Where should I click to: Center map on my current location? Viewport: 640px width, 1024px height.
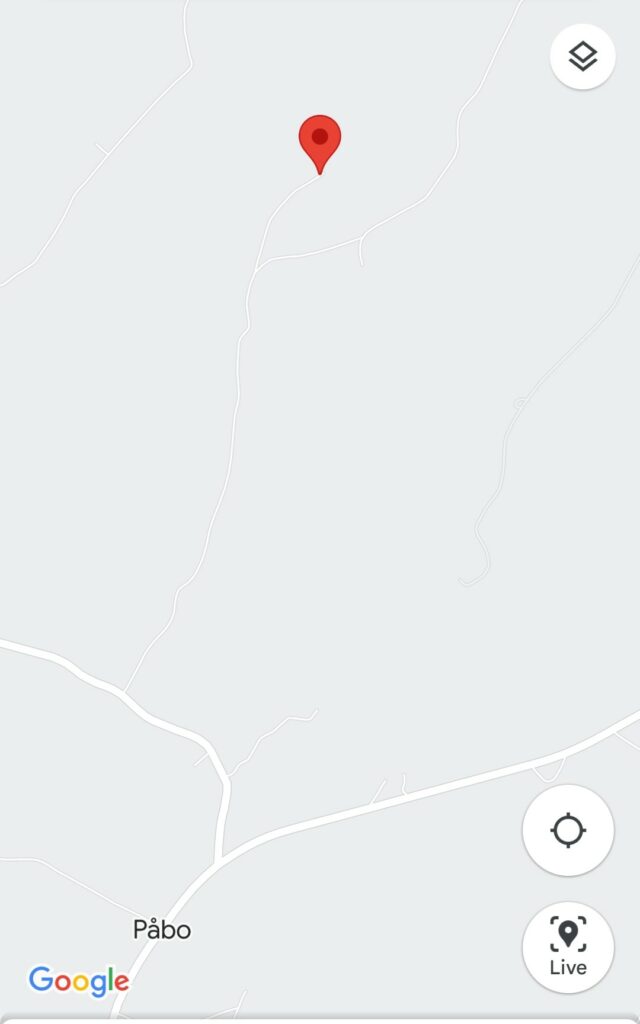(x=568, y=830)
